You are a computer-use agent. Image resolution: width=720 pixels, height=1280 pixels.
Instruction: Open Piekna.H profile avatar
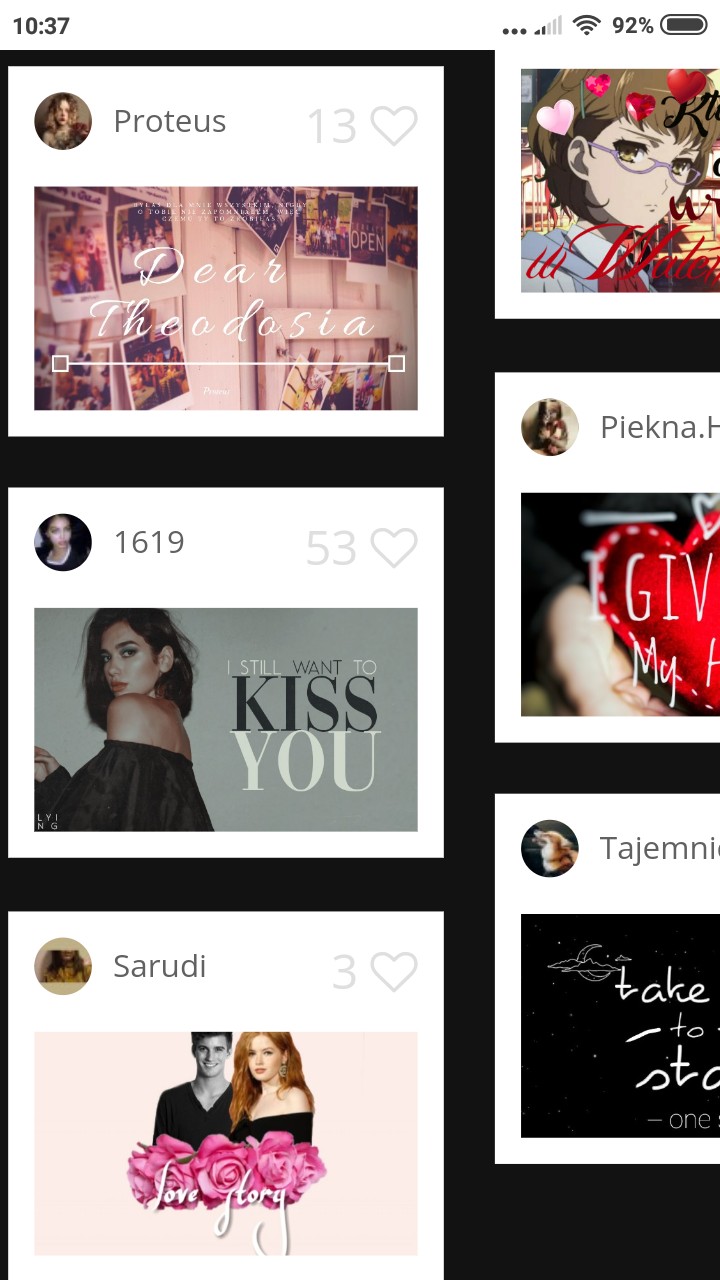(x=550, y=427)
